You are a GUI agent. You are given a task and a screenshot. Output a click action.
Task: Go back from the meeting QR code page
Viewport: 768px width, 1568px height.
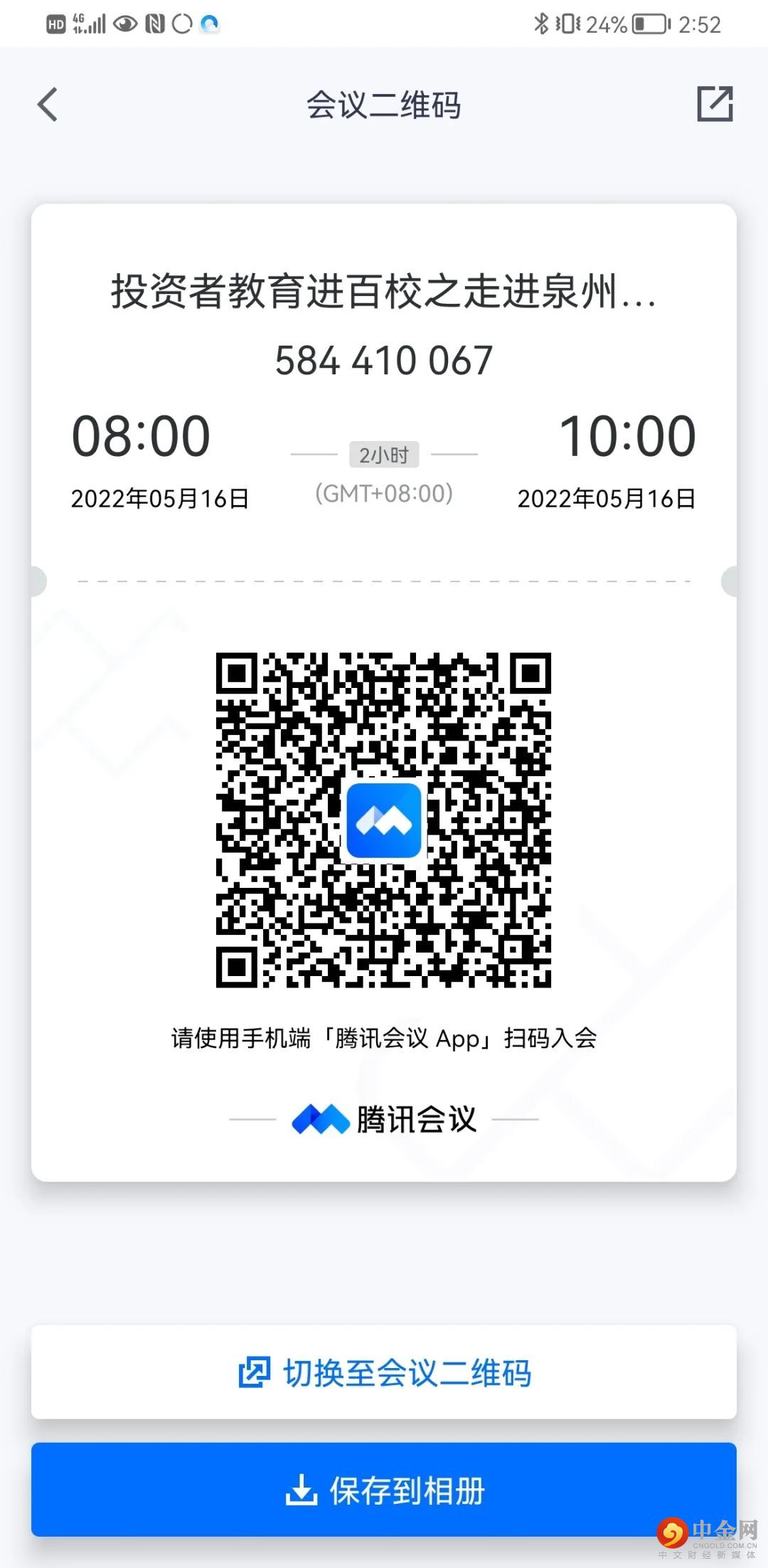[x=48, y=105]
